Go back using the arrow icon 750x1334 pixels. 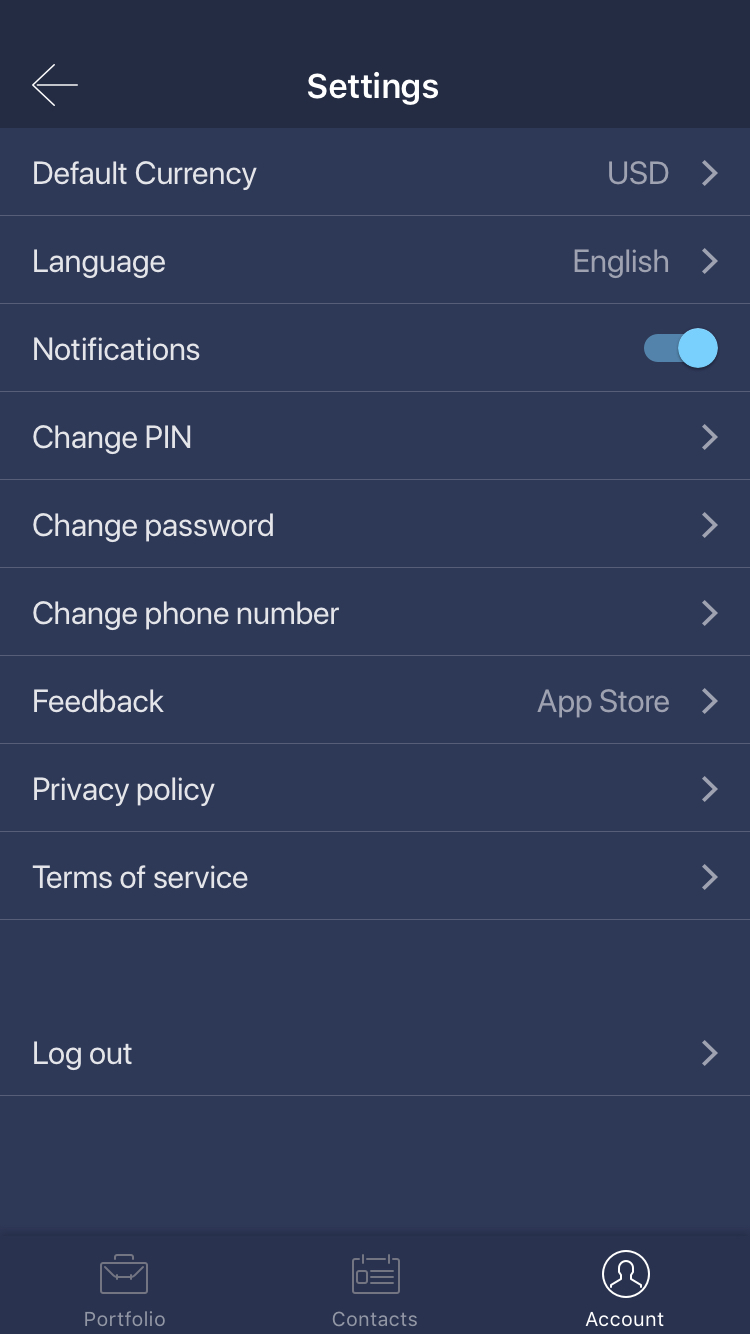point(55,86)
